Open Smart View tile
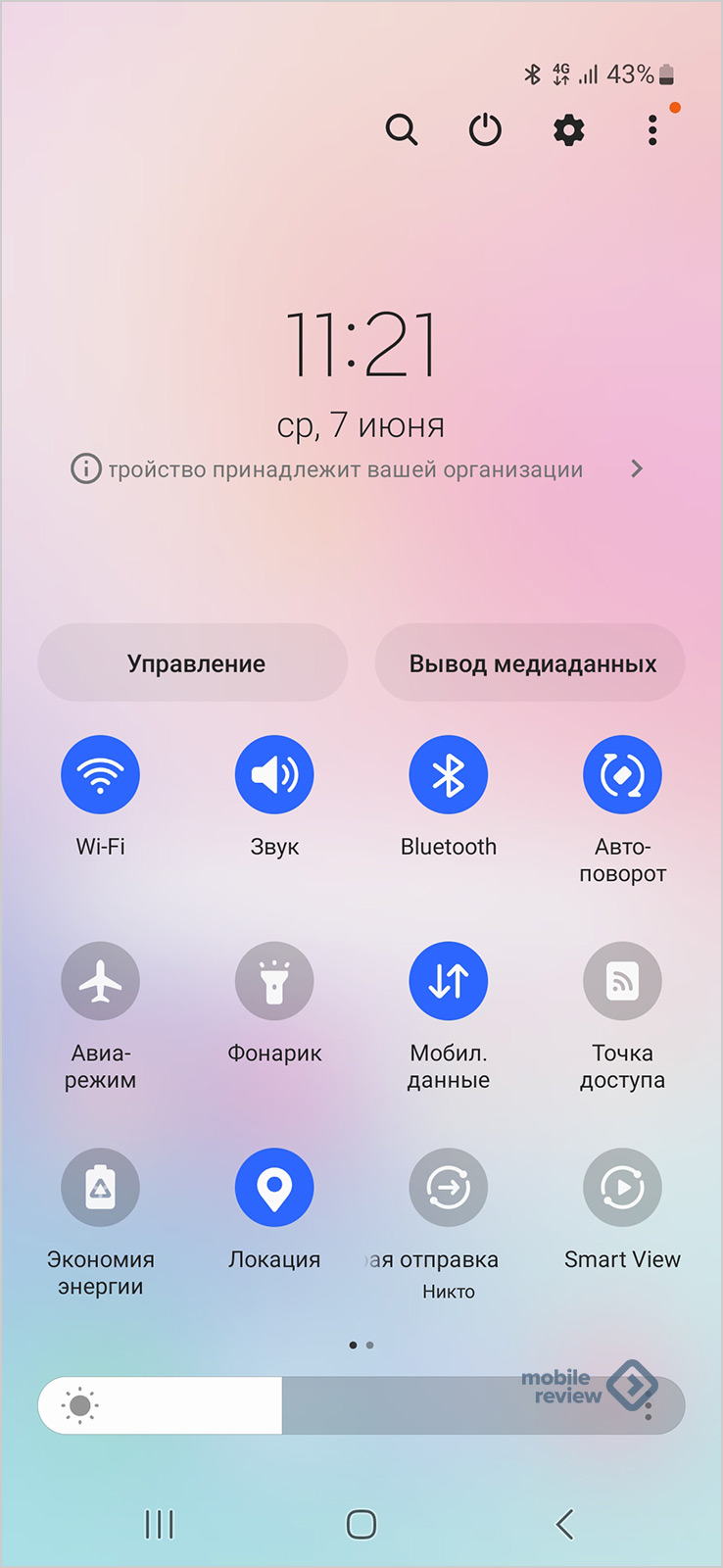The image size is (723, 1568). click(x=622, y=1188)
